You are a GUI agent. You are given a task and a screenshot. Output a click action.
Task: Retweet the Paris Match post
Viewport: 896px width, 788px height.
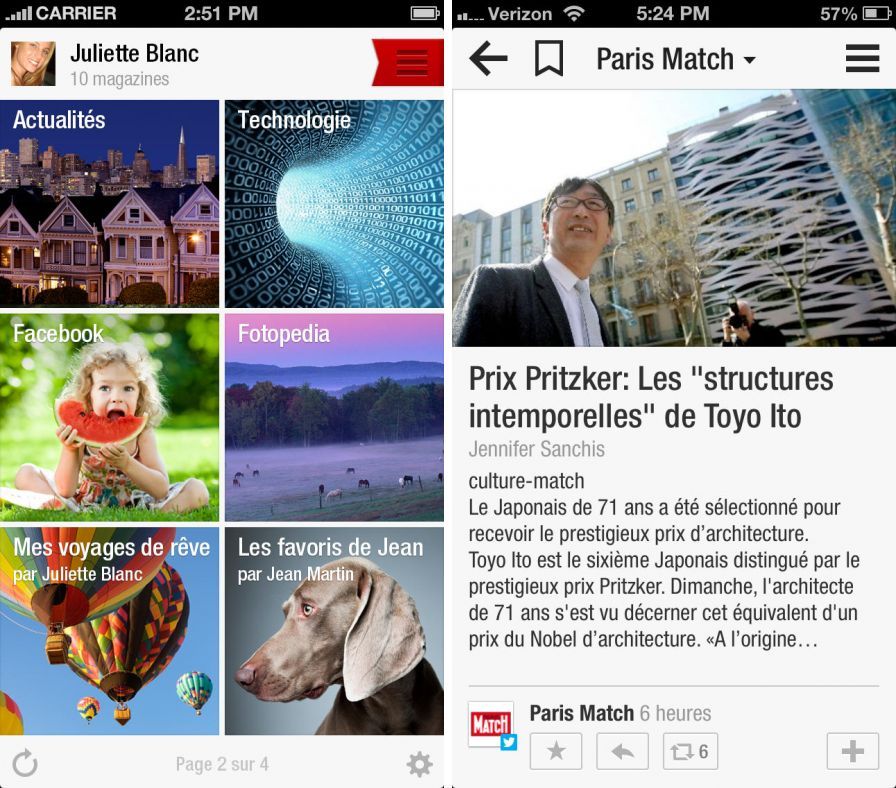690,751
